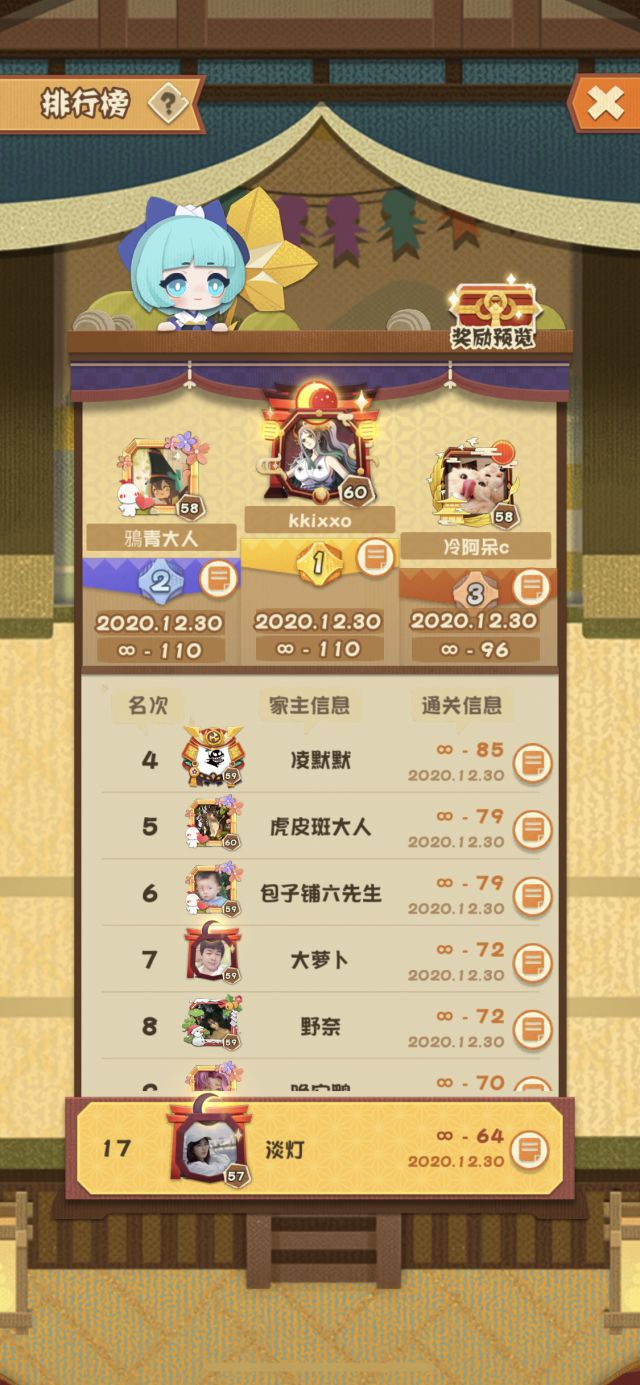The image size is (640, 1385).
Task: Open the 奖励预览 reward preview chest
Action: (x=492, y=315)
